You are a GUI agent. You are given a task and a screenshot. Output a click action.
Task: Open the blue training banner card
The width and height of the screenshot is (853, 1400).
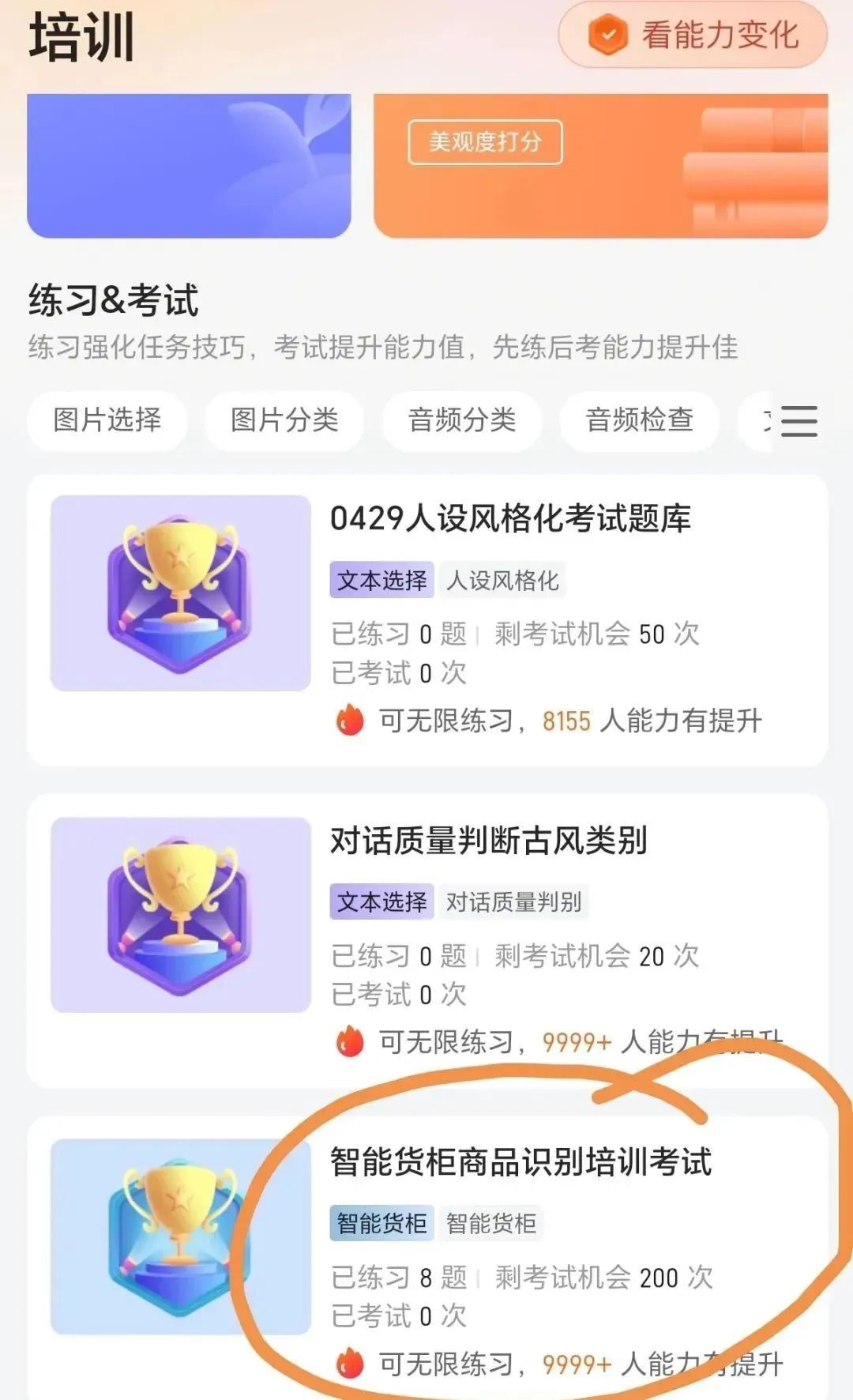[x=189, y=166]
